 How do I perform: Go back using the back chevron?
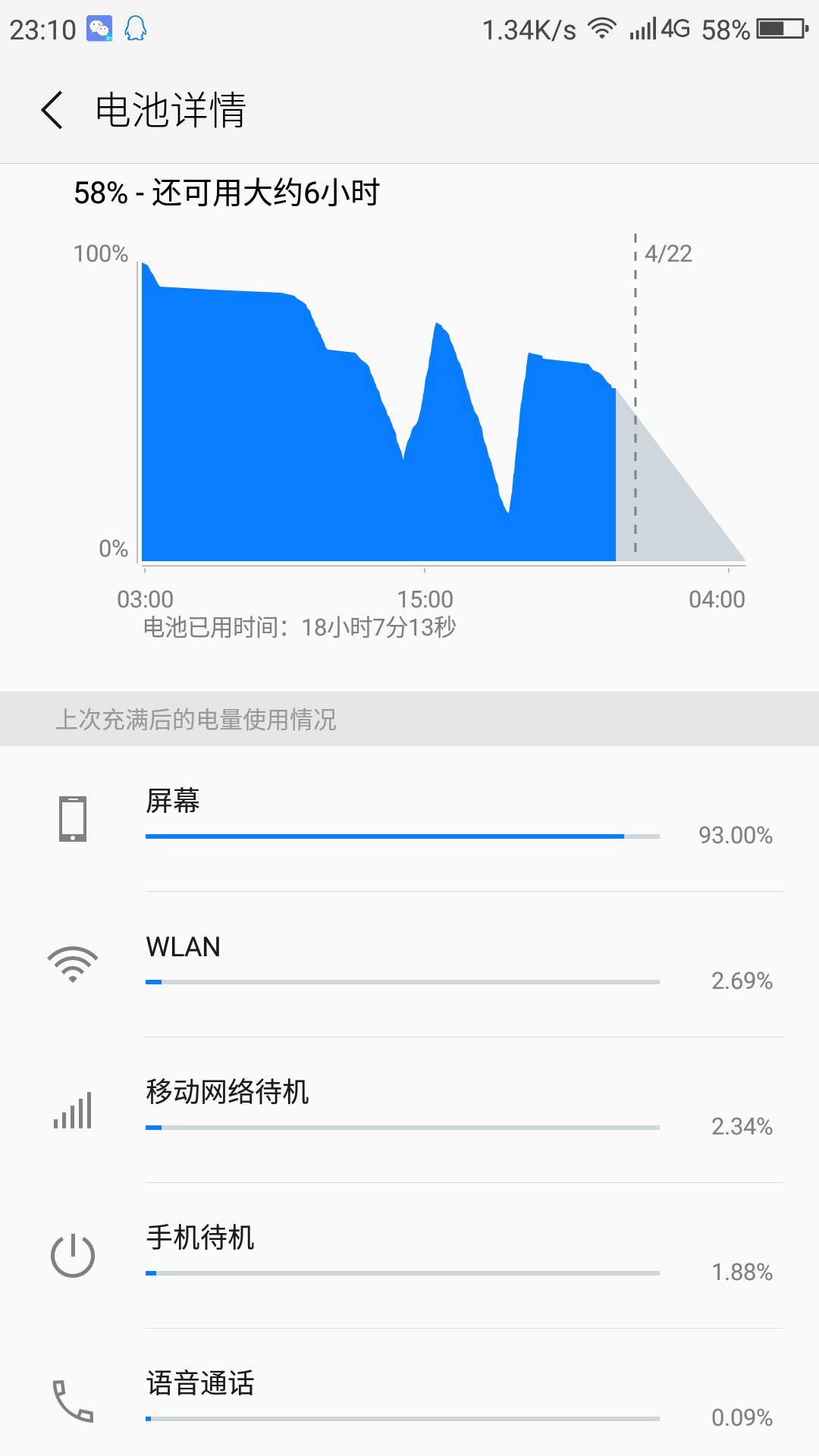pos(51,110)
